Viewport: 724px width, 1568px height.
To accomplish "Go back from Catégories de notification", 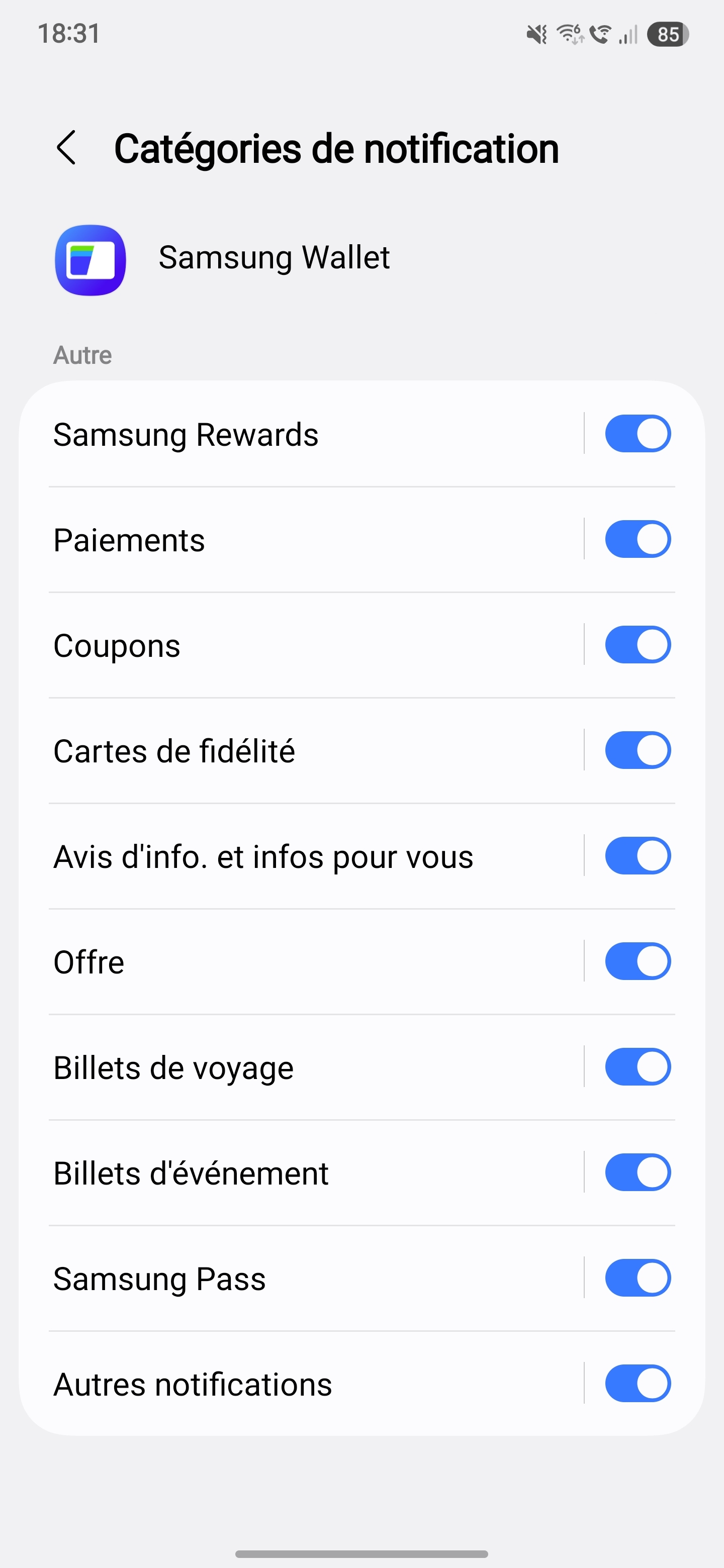I will click(66, 148).
